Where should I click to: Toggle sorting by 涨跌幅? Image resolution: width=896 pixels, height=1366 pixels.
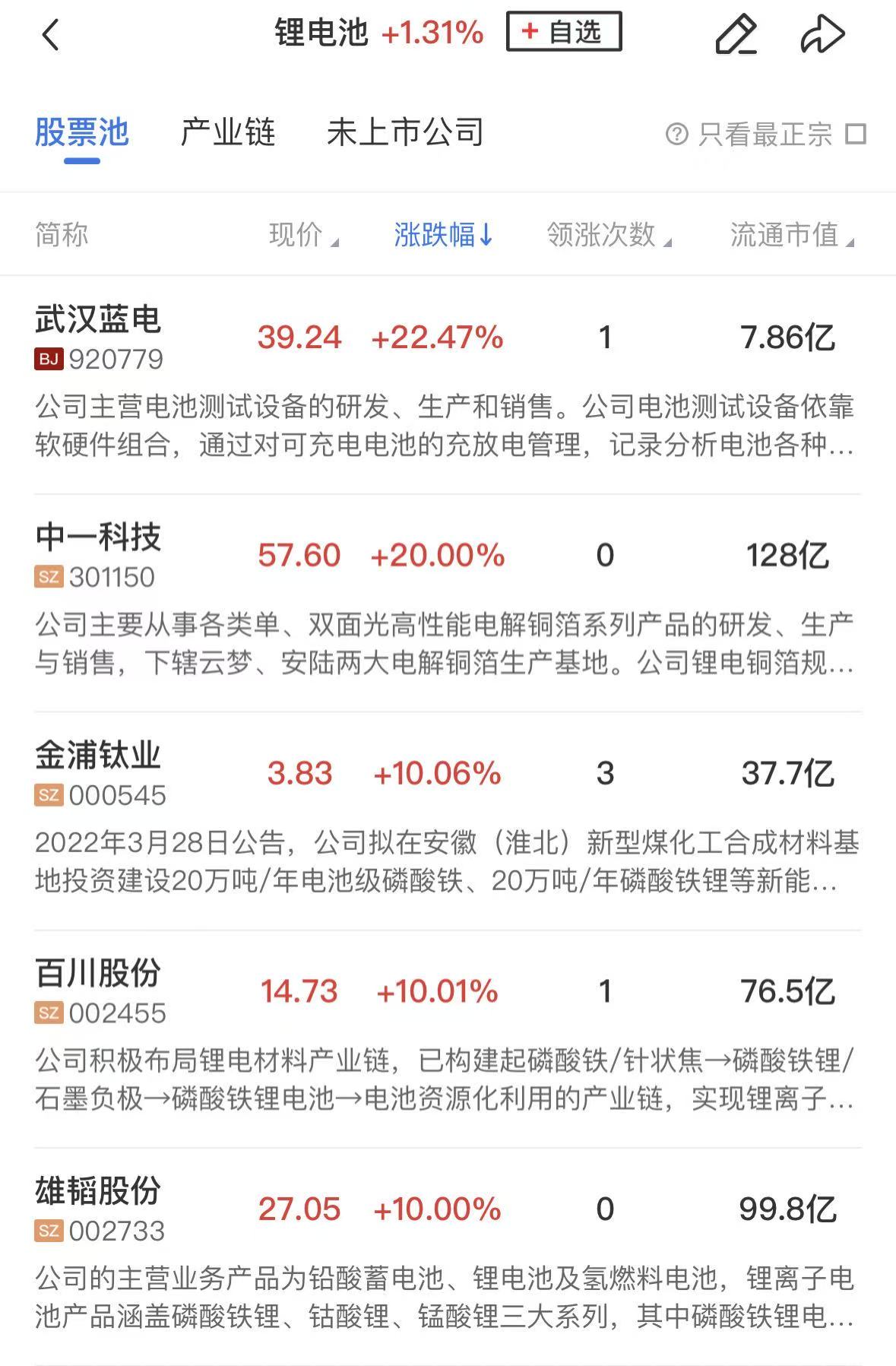(x=443, y=235)
